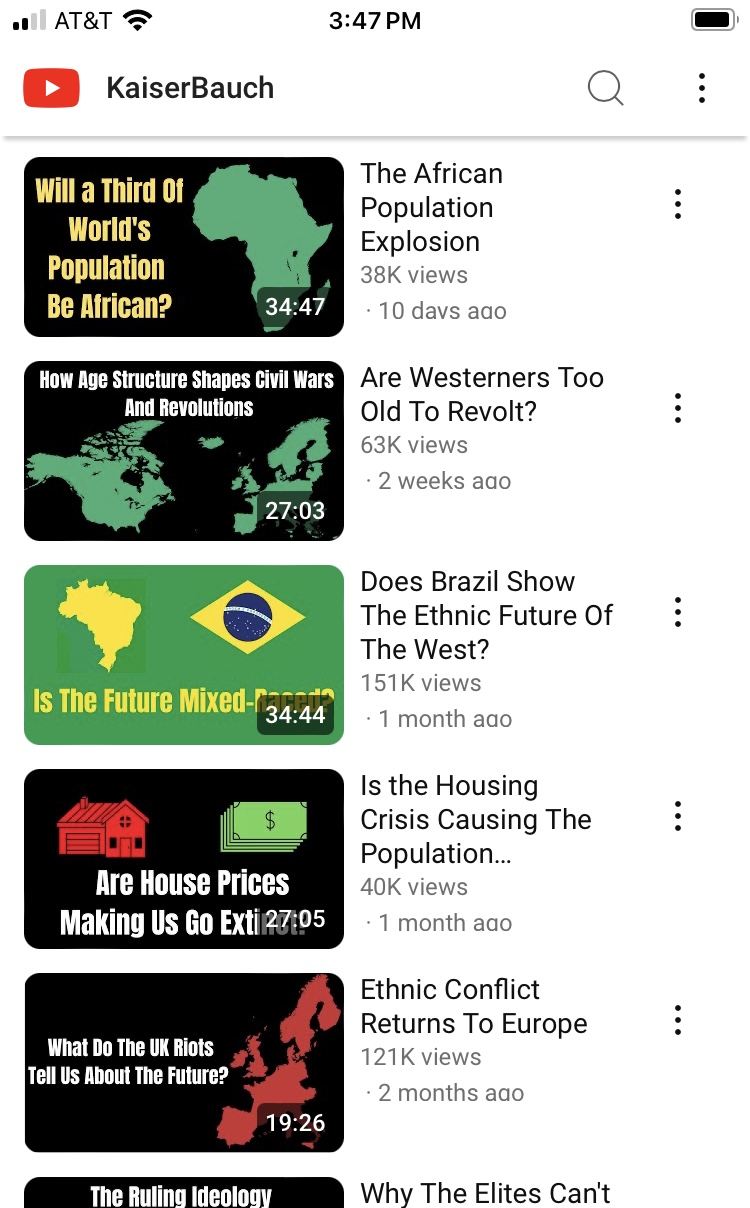
Task: Open options for Are Westerners Too Old To Revolt
Action: point(678,408)
